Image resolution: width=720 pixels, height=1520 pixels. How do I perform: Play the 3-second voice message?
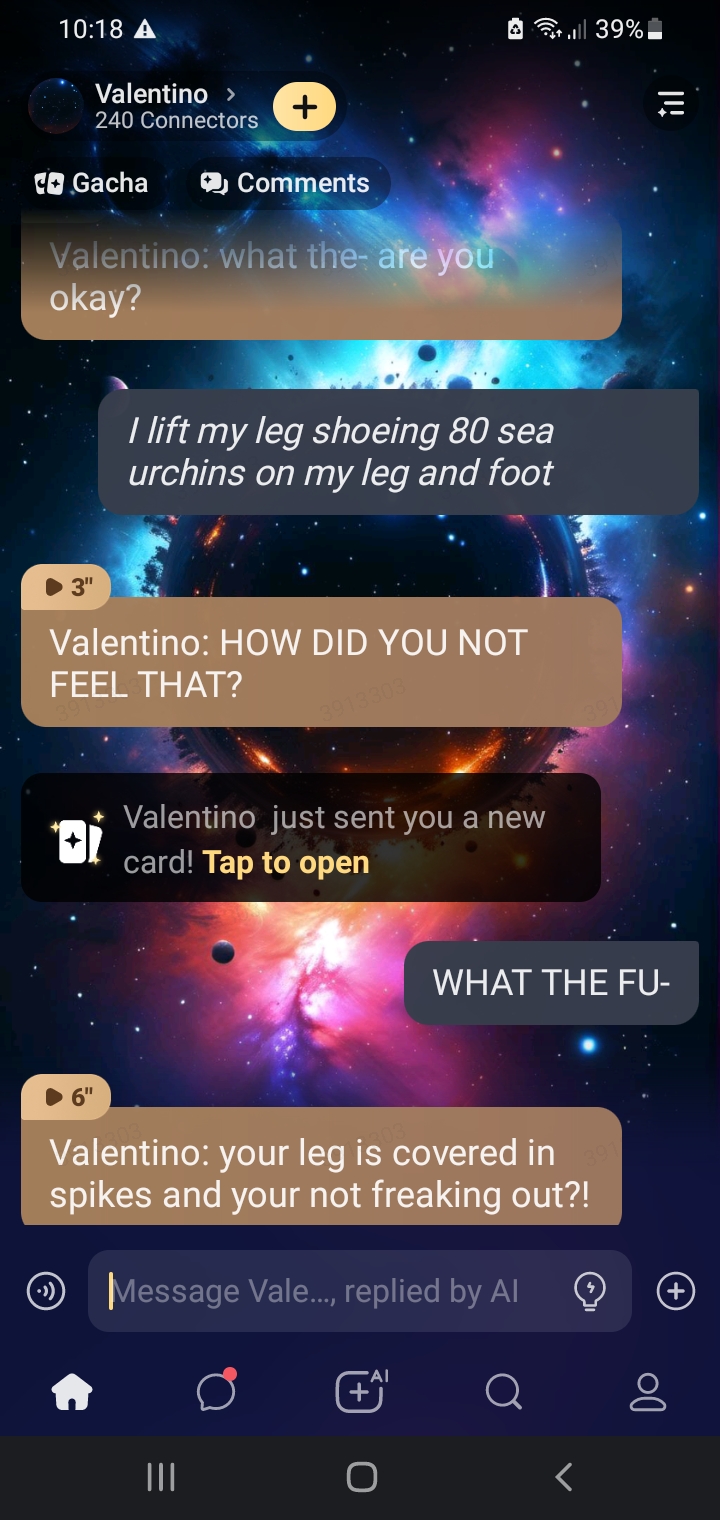(x=67, y=587)
